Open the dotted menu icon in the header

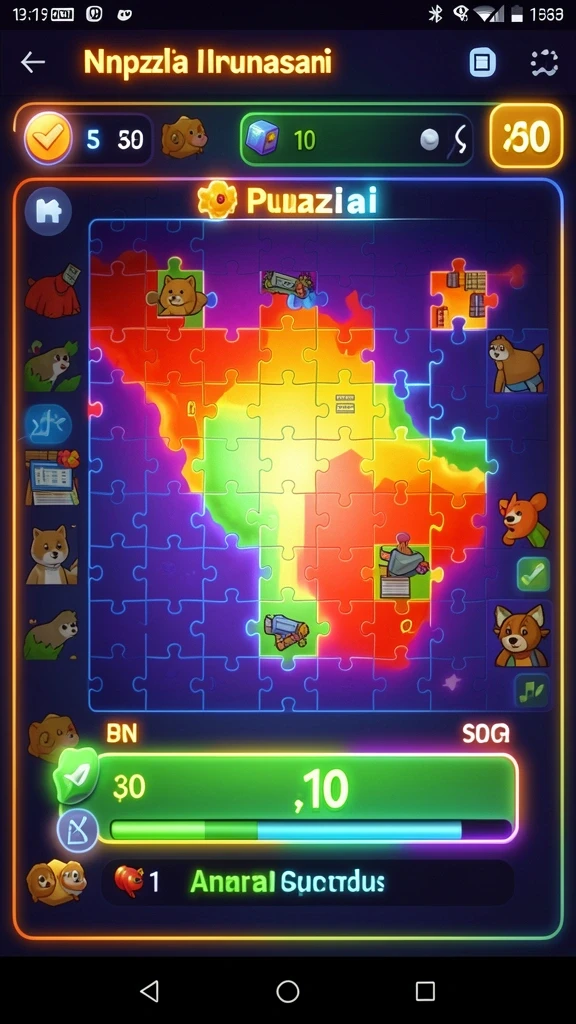[544, 63]
